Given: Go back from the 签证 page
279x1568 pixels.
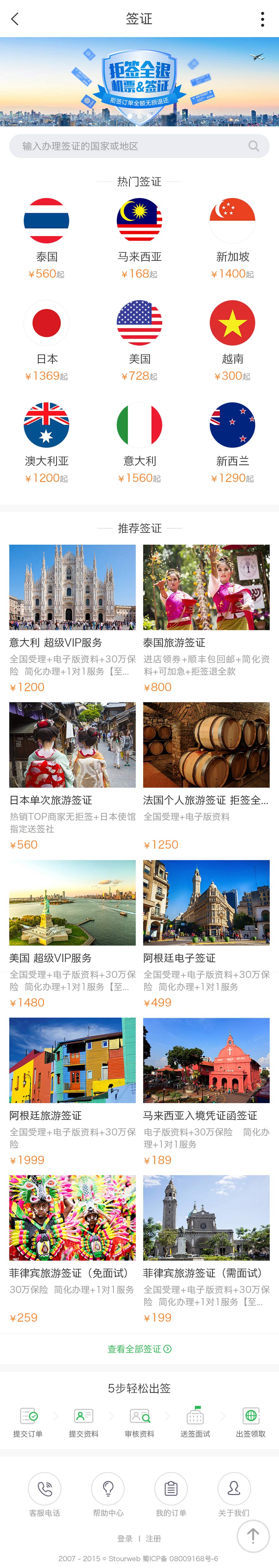Looking at the screenshot, I should [x=15, y=19].
